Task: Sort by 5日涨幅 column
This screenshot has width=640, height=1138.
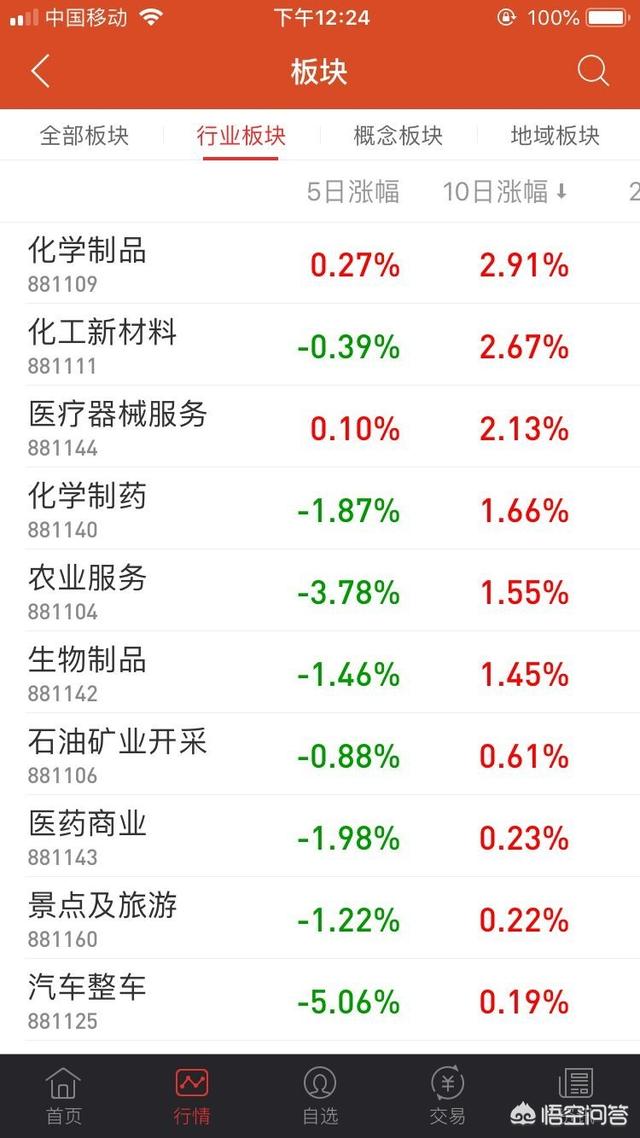Action: [353, 192]
